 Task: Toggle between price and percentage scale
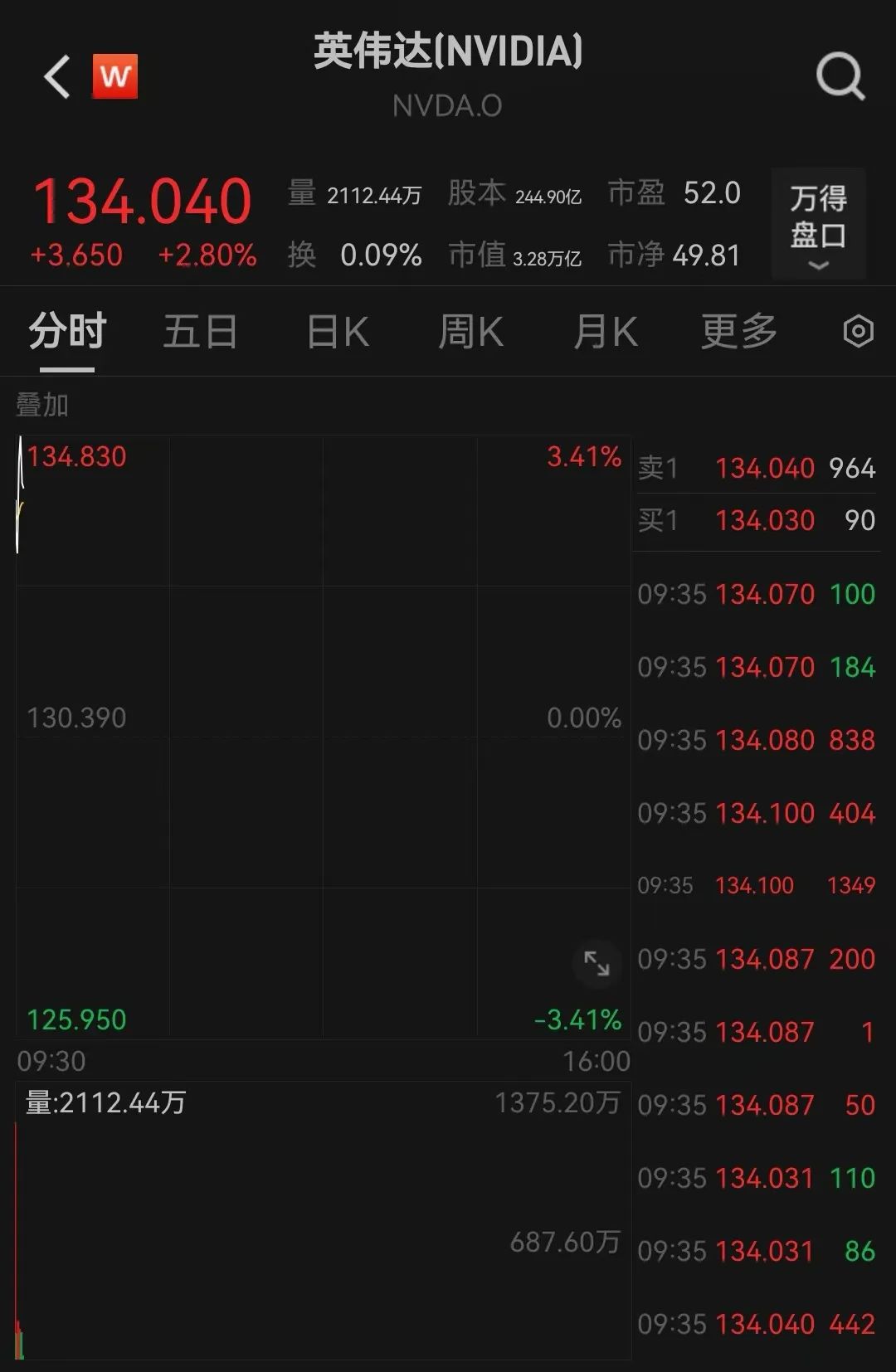pos(583,457)
